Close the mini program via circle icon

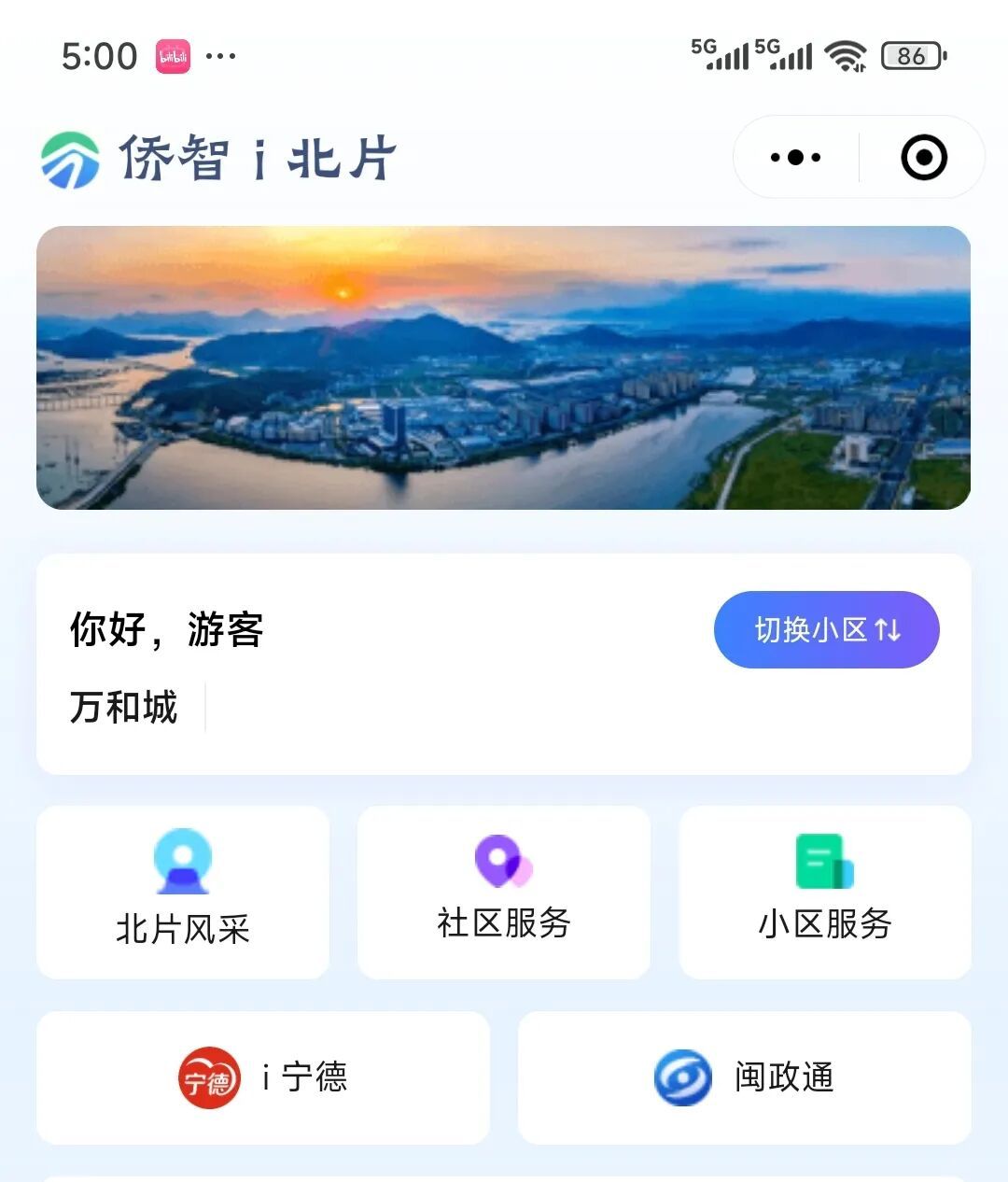(923, 158)
